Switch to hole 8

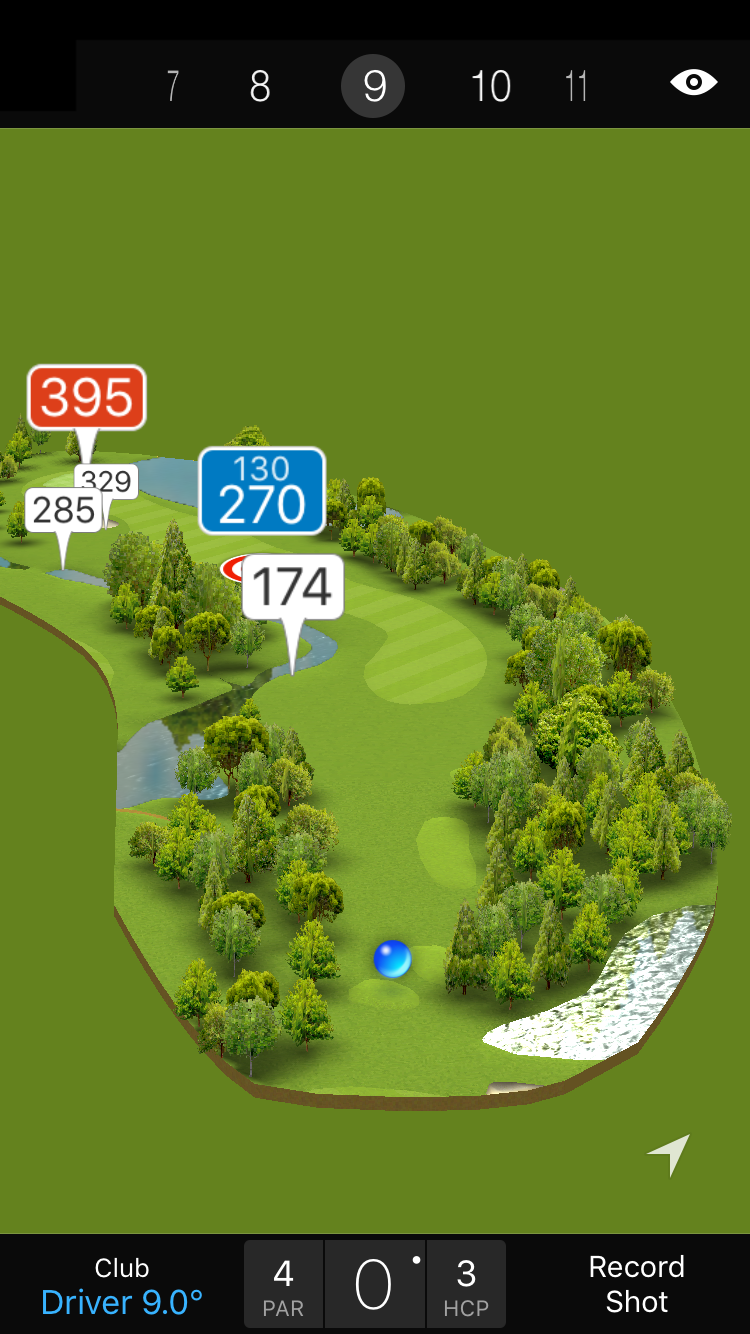(260, 87)
